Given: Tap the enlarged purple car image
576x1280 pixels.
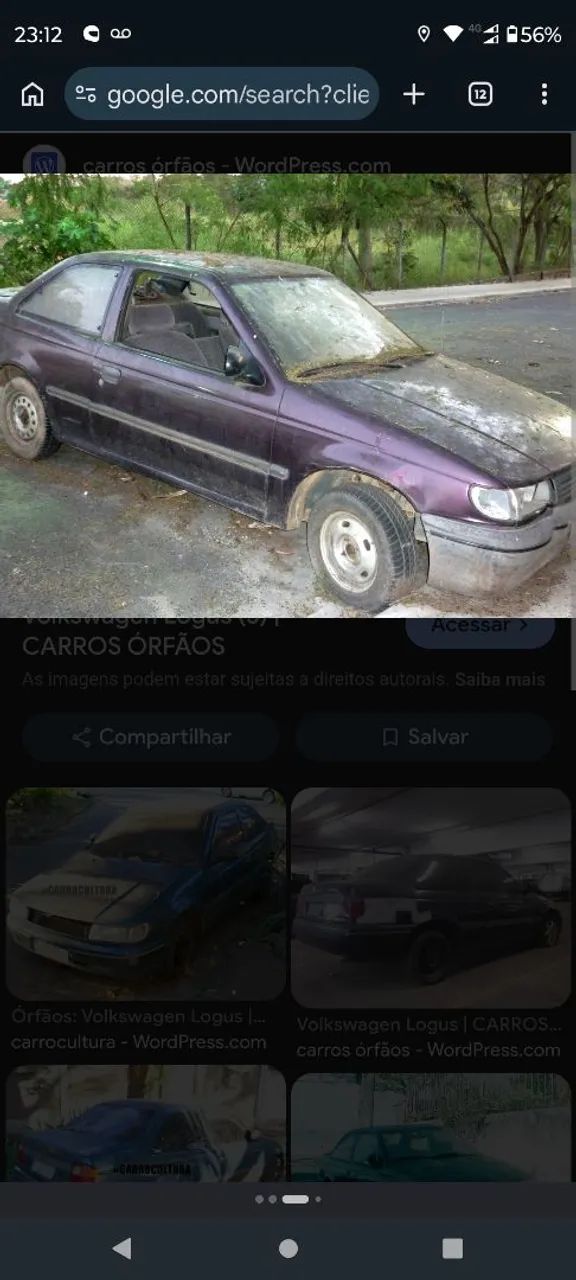Looking at the screenshot, I should point(288,396).
